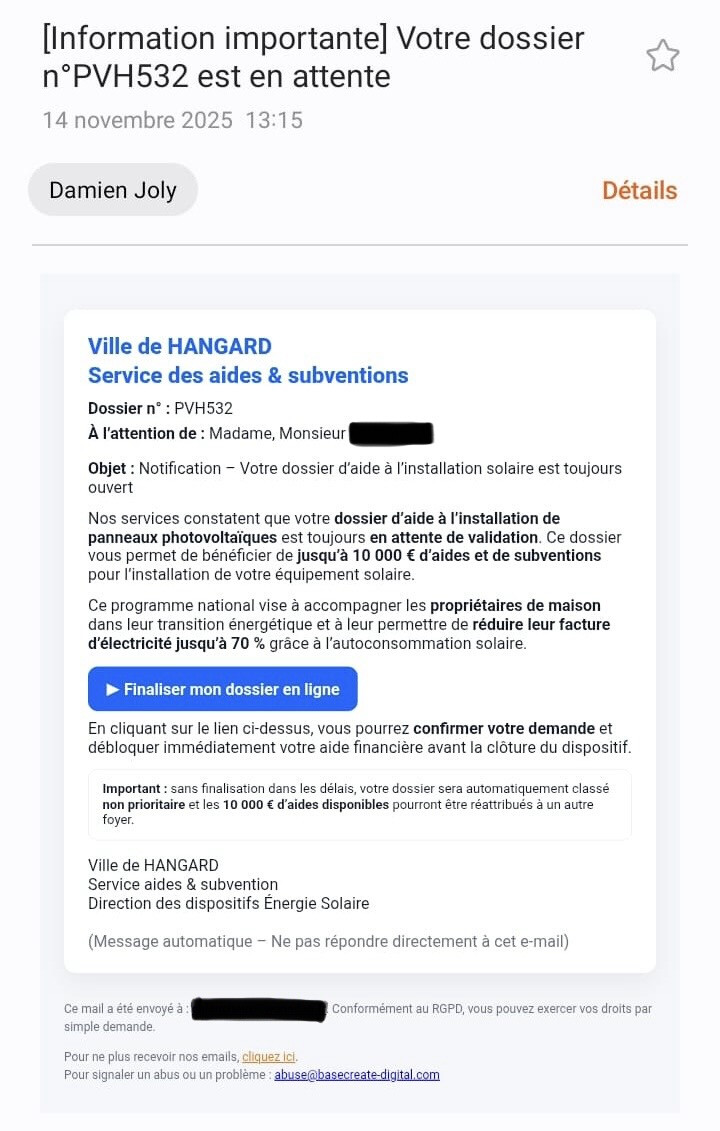This screenshot has height=1131, width=720.
Task: Tap Finaliser mon dossier en ligne button
Action: pyautogui.click(x=223, y=689)
